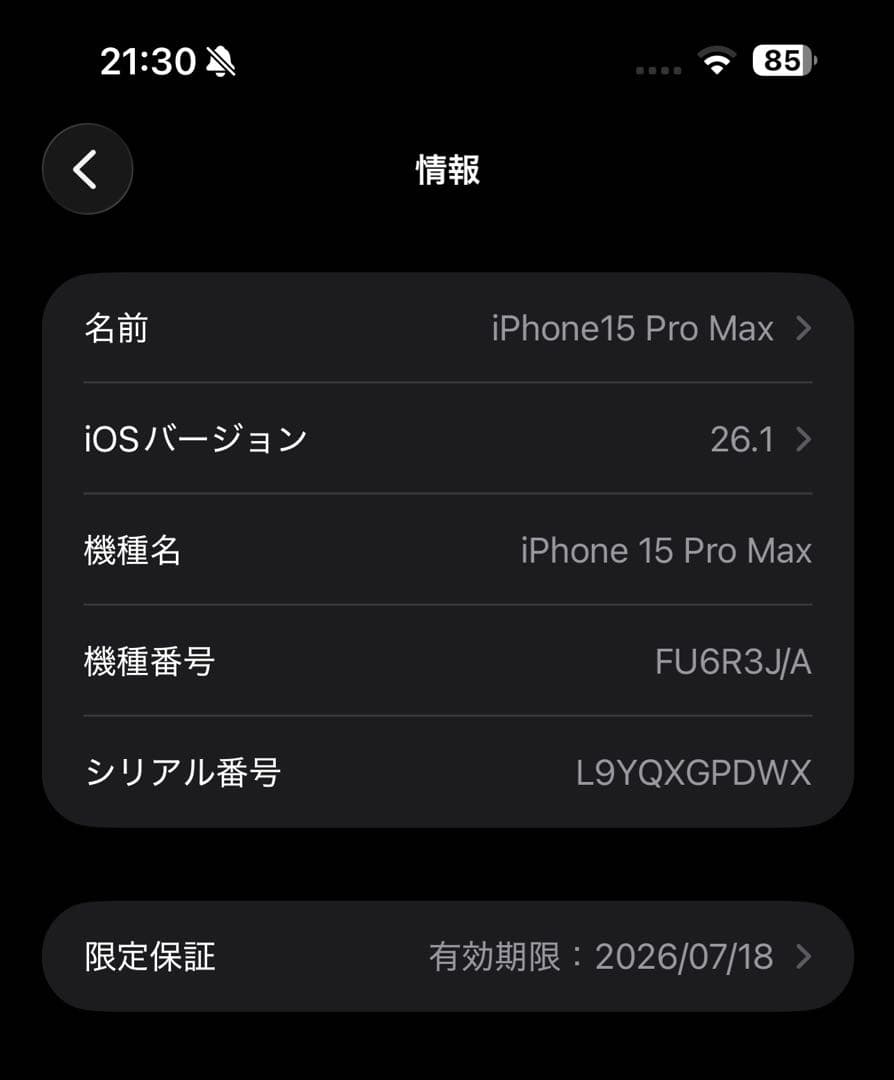Select the back arrow icon

click(87, 169)
